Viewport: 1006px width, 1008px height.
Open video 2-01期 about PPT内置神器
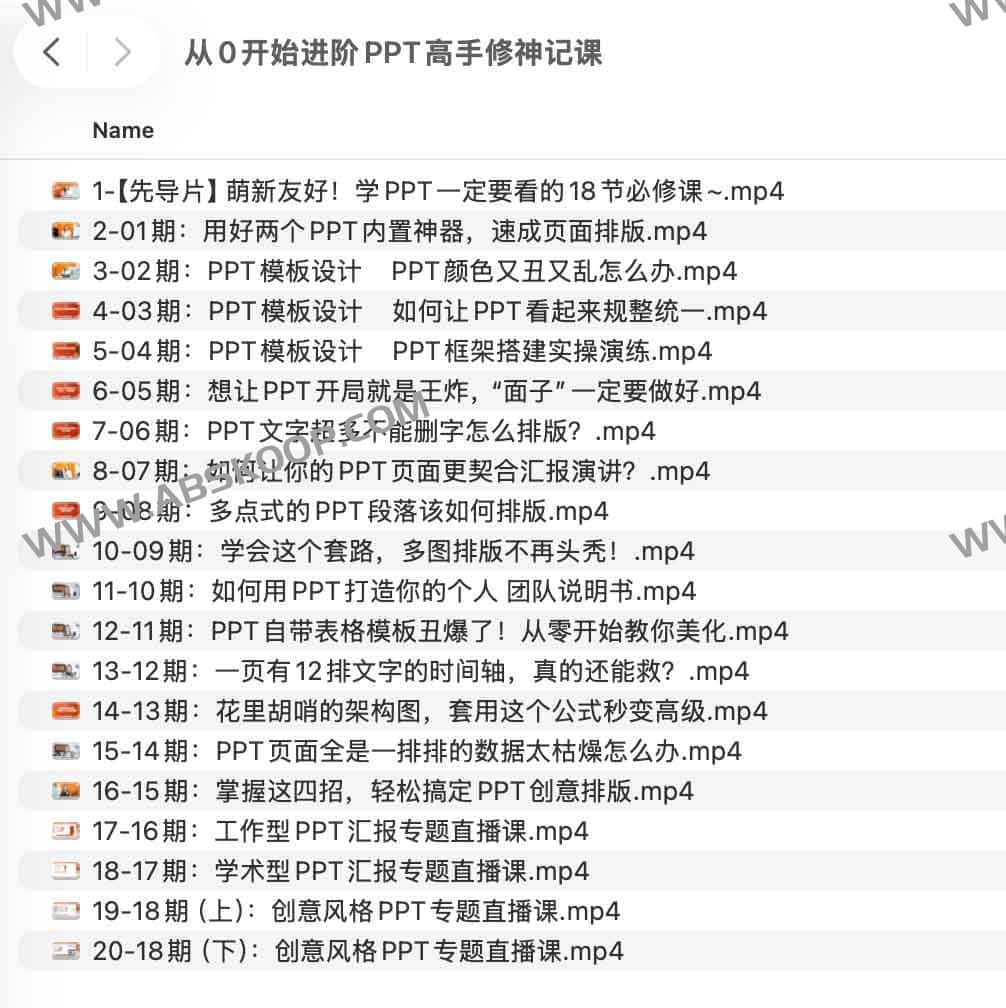point(399,231)
